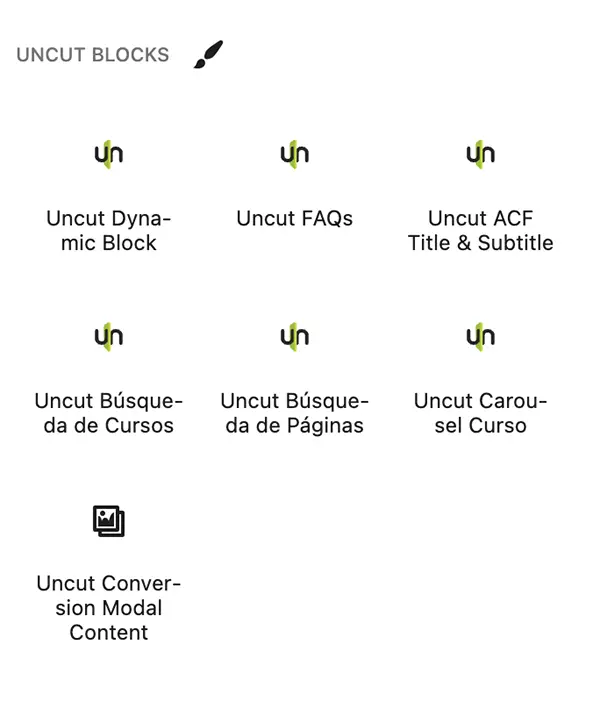
Task: Insert the Uncut Dynamic Block
Action: 109,193
